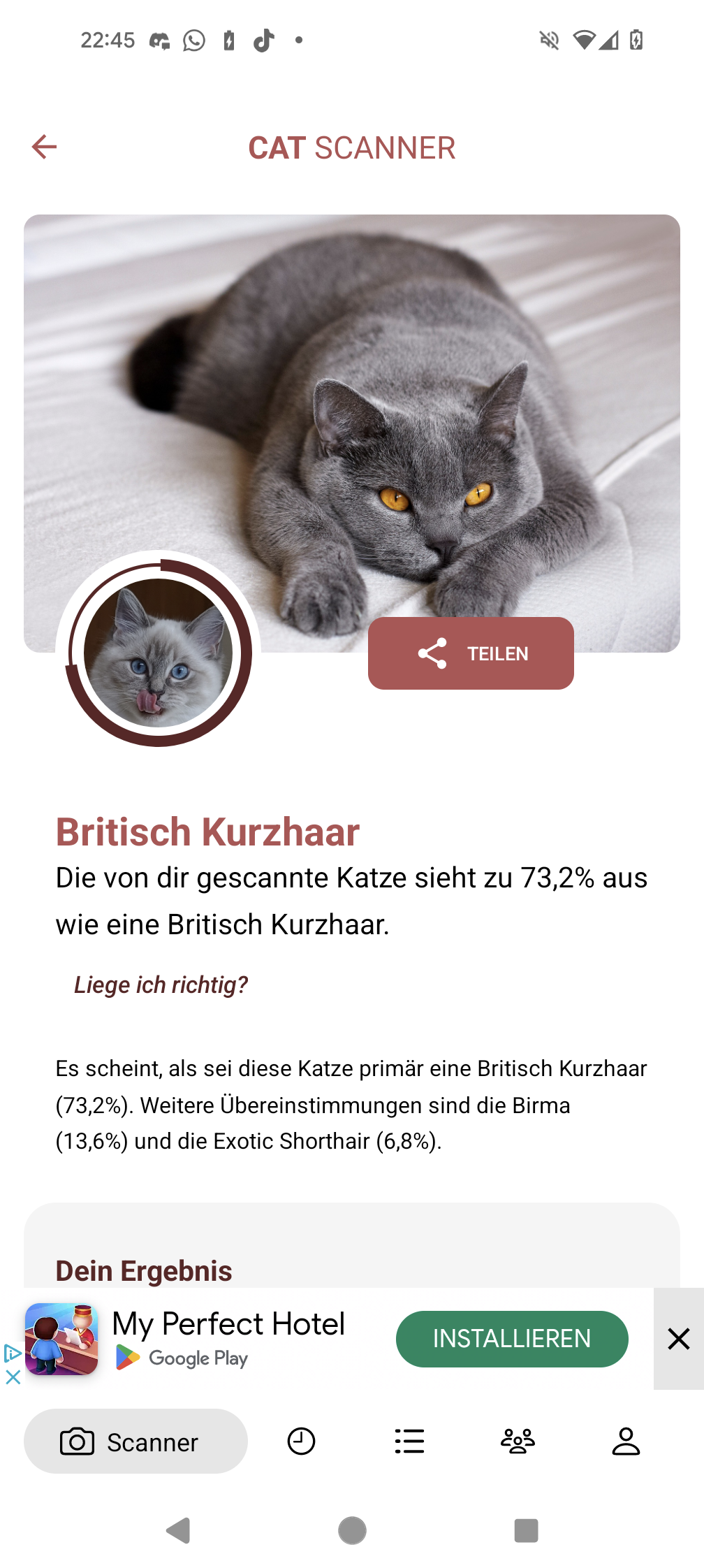Go back using the top-left arrow
The height and width of the screenshot is (1568, 704).
click(45, 147)
